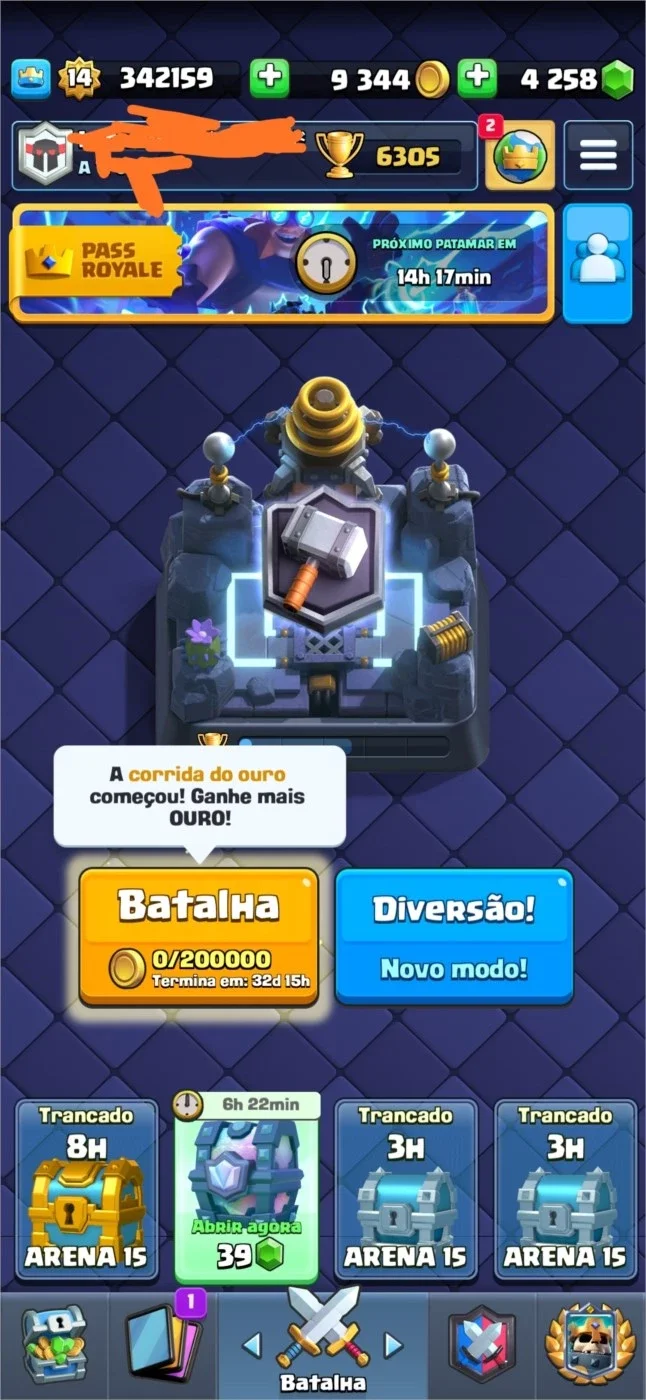This screenshot has width=646, height=1400.
Task: Open the unlocking chest for 39 gems
Action: point(247,1188)
